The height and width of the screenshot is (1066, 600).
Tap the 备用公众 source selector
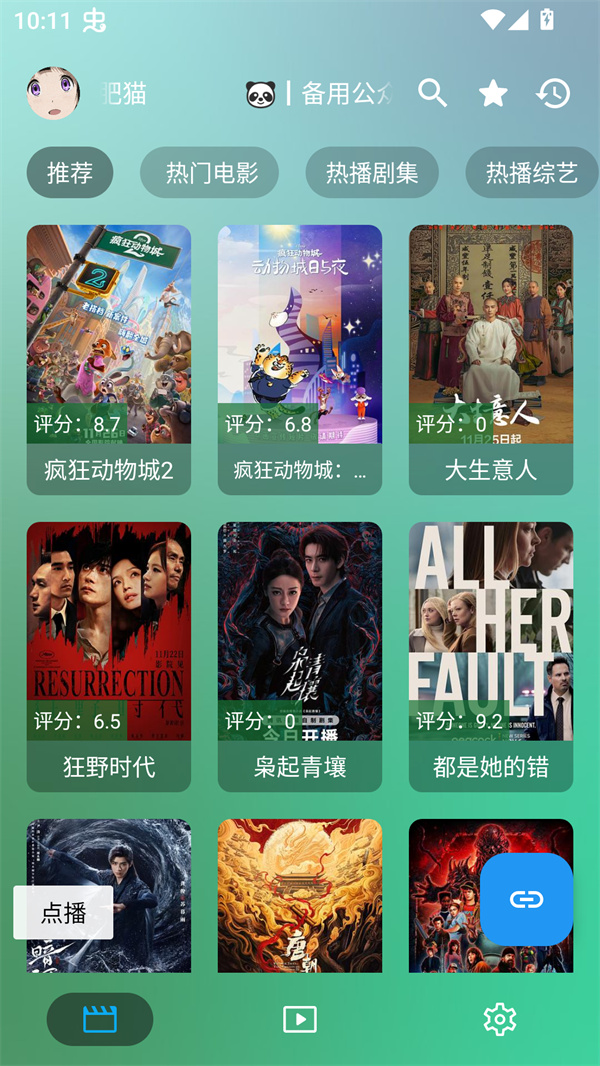pos(320,93)
